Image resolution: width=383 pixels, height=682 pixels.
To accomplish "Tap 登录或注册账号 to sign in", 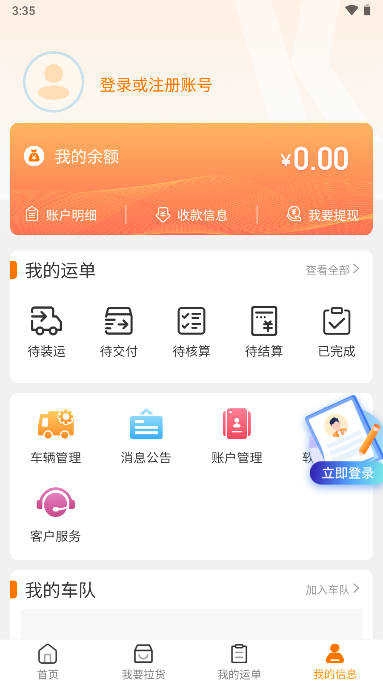I will coord(156,85).
